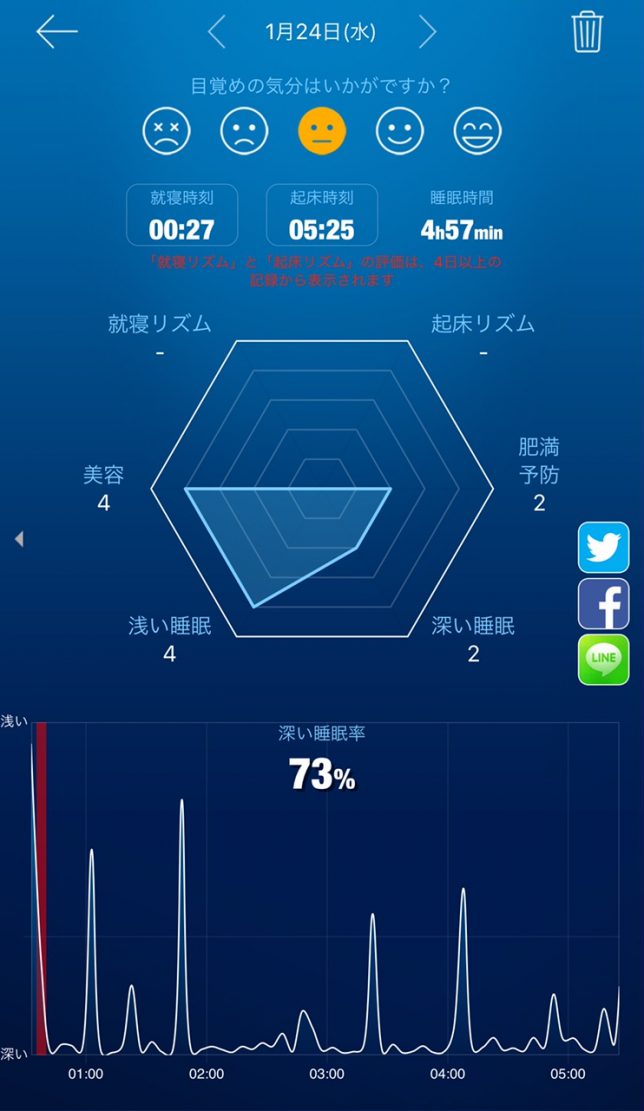Image resolution: width=644 pixels, height=1111 pixels.
Task: Delete this sleep record with trash icon
Action: point(587,33)
